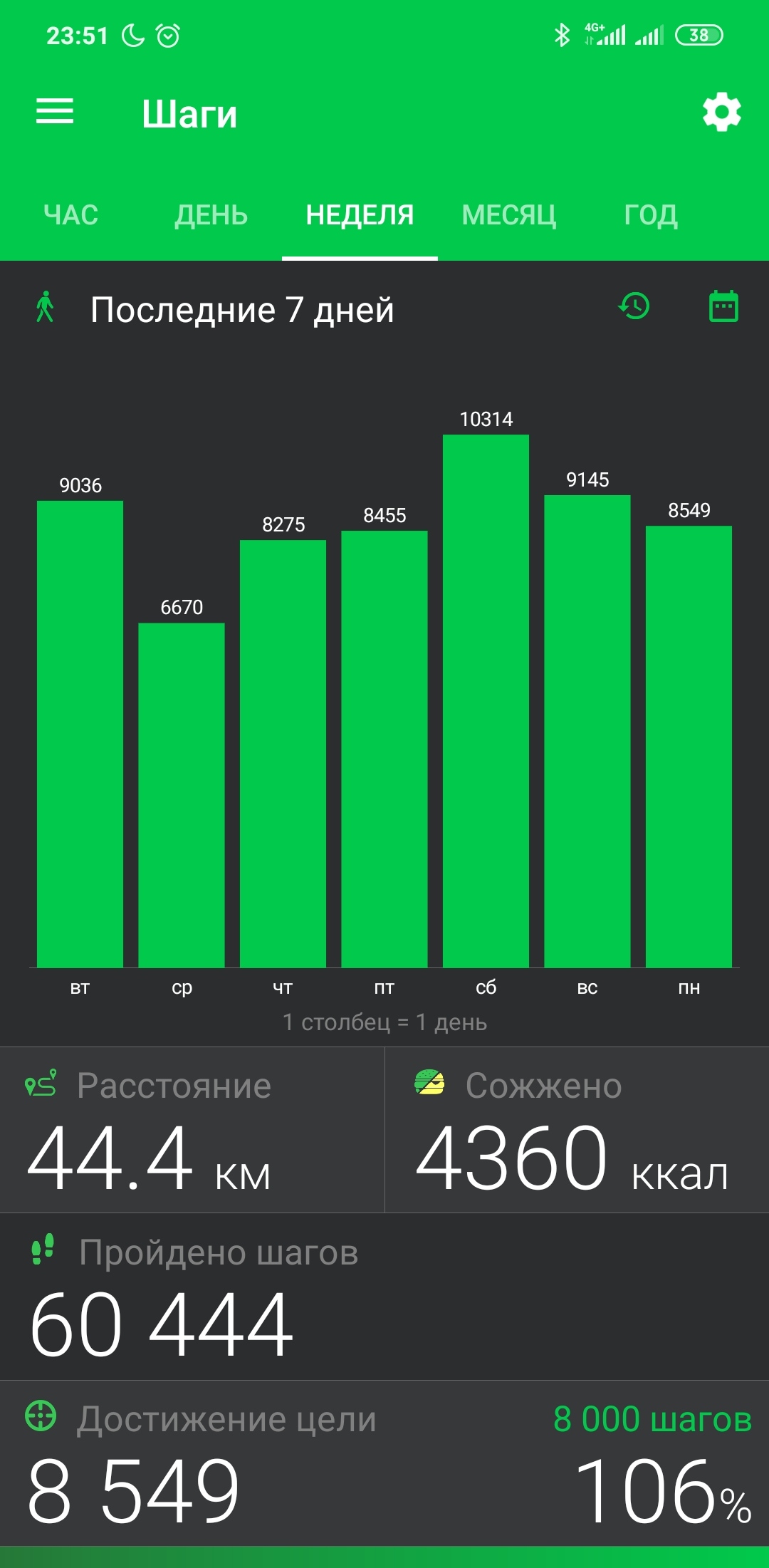Switch to the МЕСЯЦ tab
Screen dimensions: 769x1568
[x=508, y=215]
